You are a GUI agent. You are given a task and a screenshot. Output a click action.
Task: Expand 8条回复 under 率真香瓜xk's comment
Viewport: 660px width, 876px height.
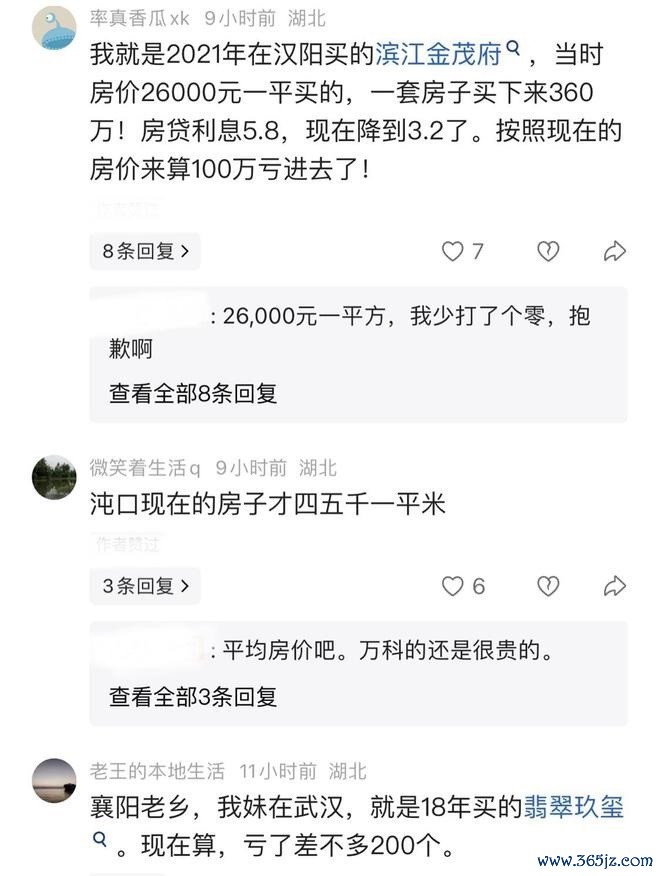pyautogui.click(x=145, y=251)
